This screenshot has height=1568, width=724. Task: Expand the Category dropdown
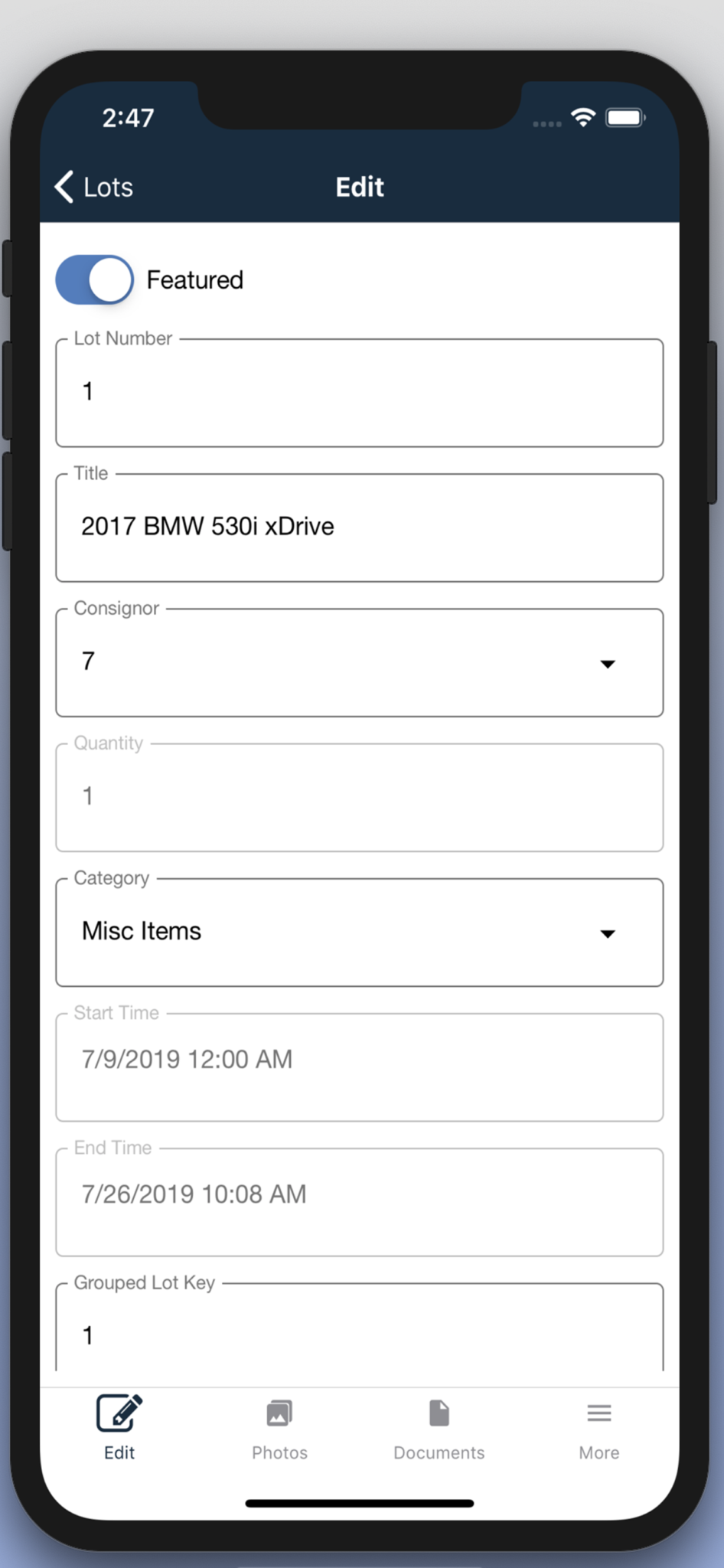[x=359, y=932]
